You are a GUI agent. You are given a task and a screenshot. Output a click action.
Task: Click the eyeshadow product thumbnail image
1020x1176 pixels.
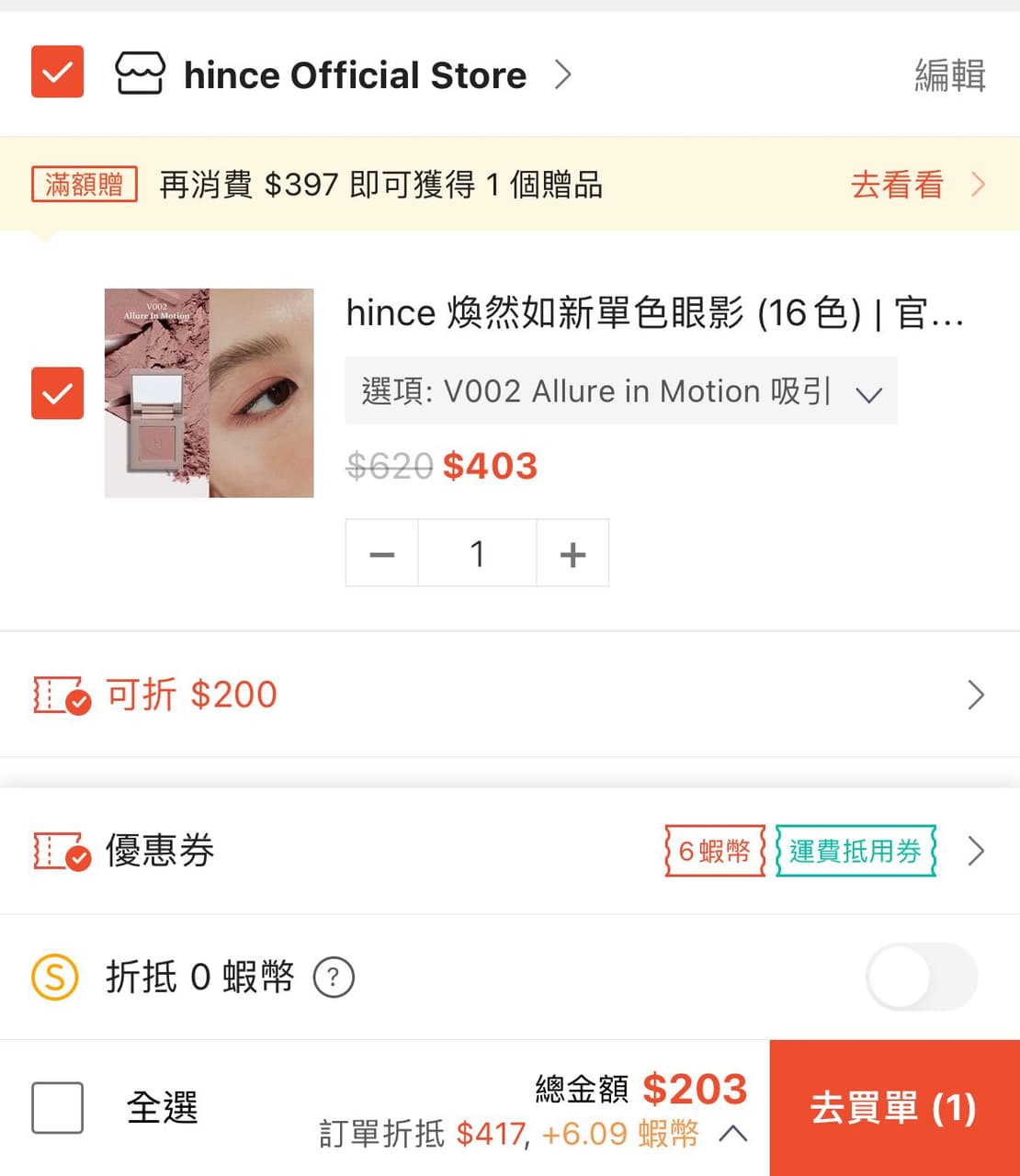(209, 394)
